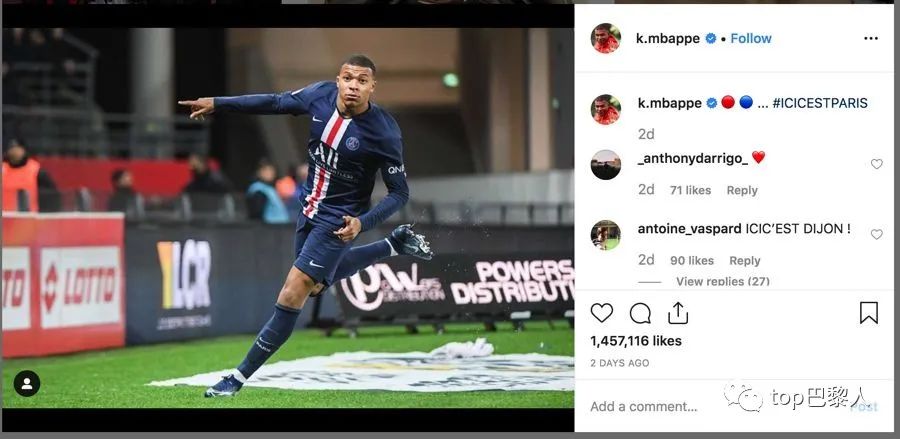Open antoine_vaspard's profile from the username
This screenshot has width=900, height=439.
[689, 228]
